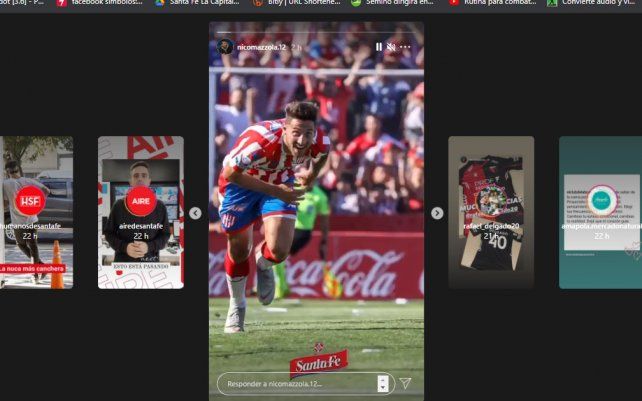Open the amapola.mercadonatural story preview

click(x=601, y=212)
